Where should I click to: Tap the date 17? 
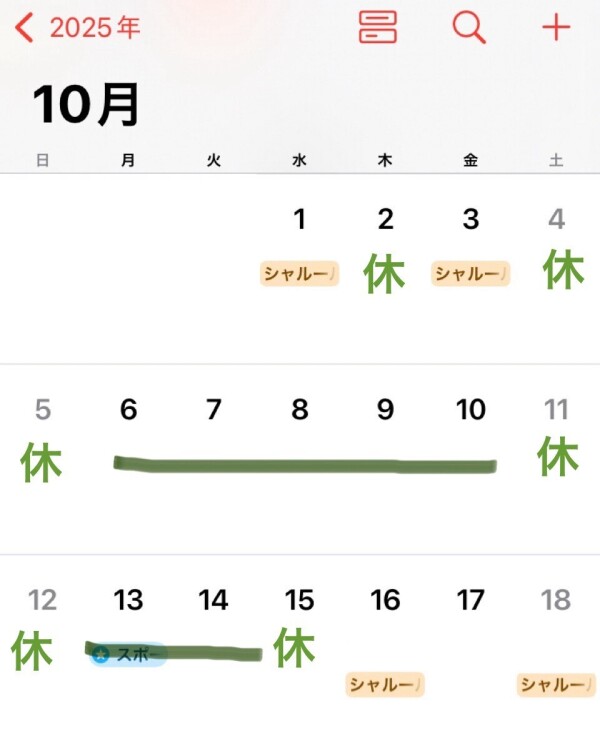[x=471, y=600]
